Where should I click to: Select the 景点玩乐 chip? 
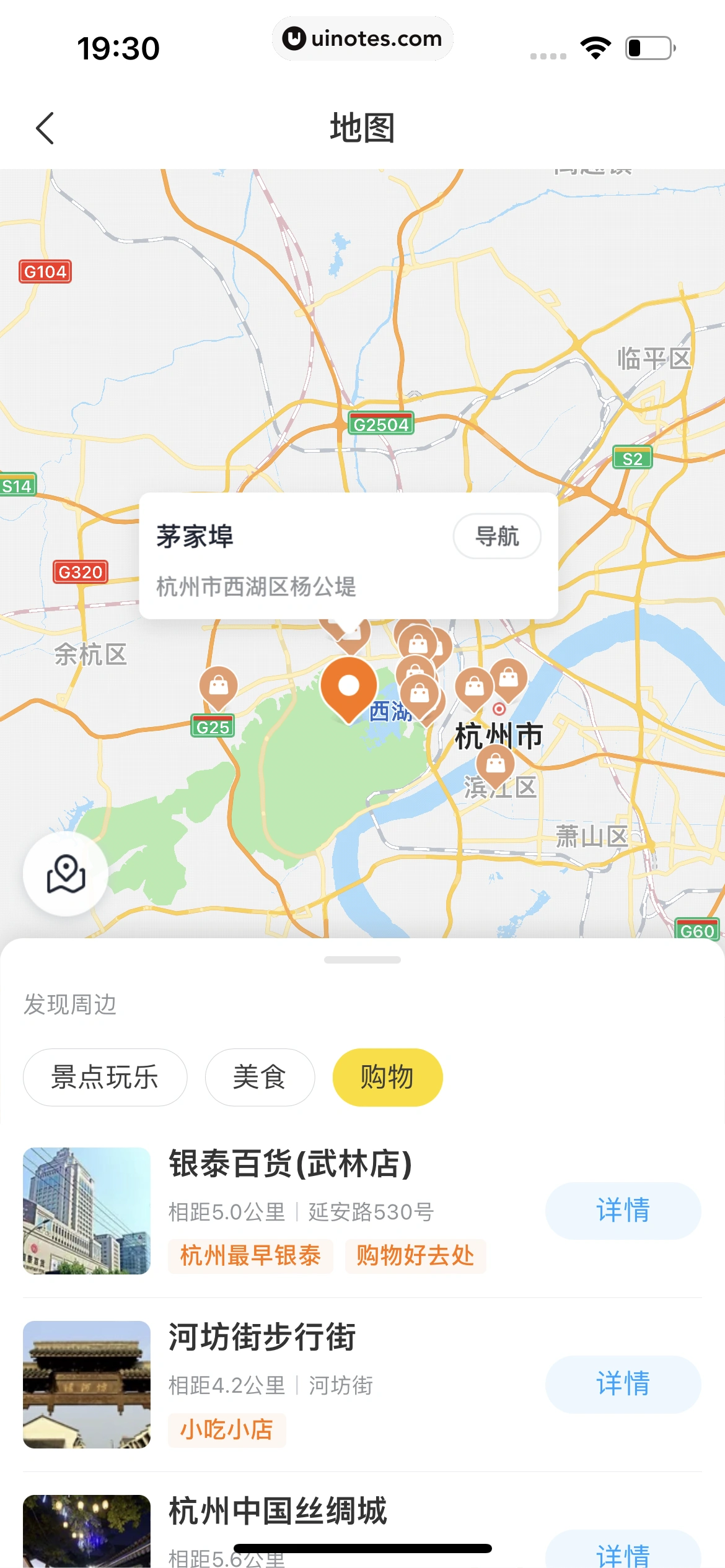pyautogui.click(x=105, y=1077)
